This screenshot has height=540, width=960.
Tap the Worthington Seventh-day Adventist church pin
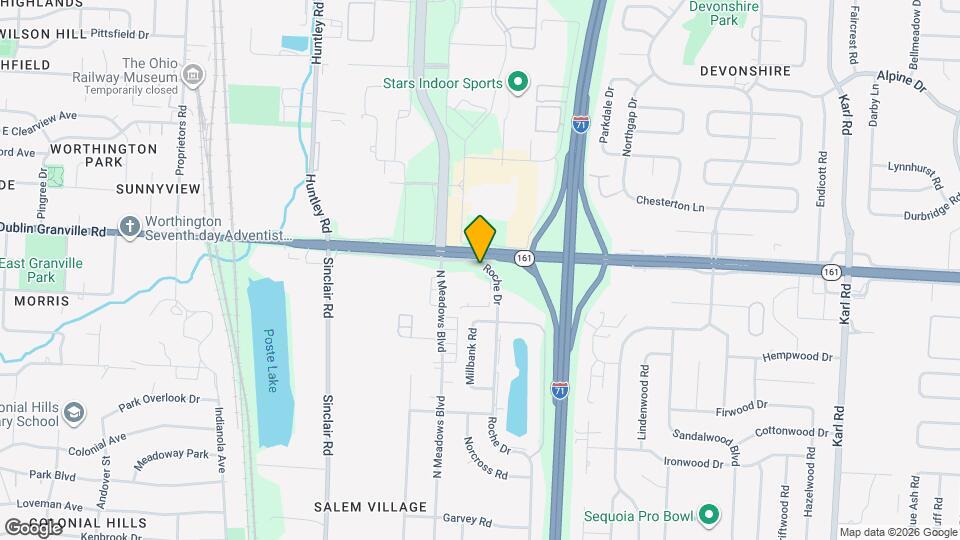130,227
